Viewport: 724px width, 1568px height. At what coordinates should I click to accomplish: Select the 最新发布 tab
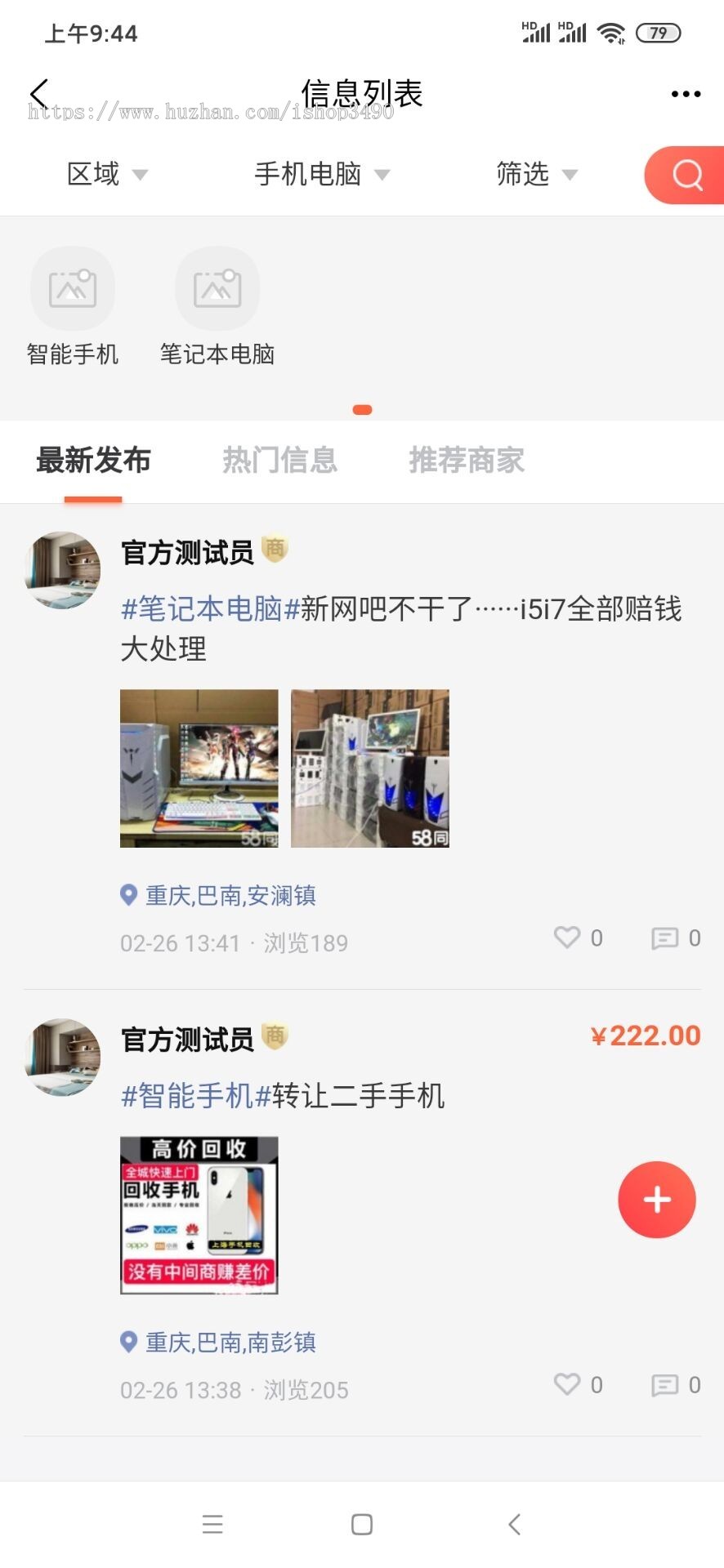tap(93, 460)
